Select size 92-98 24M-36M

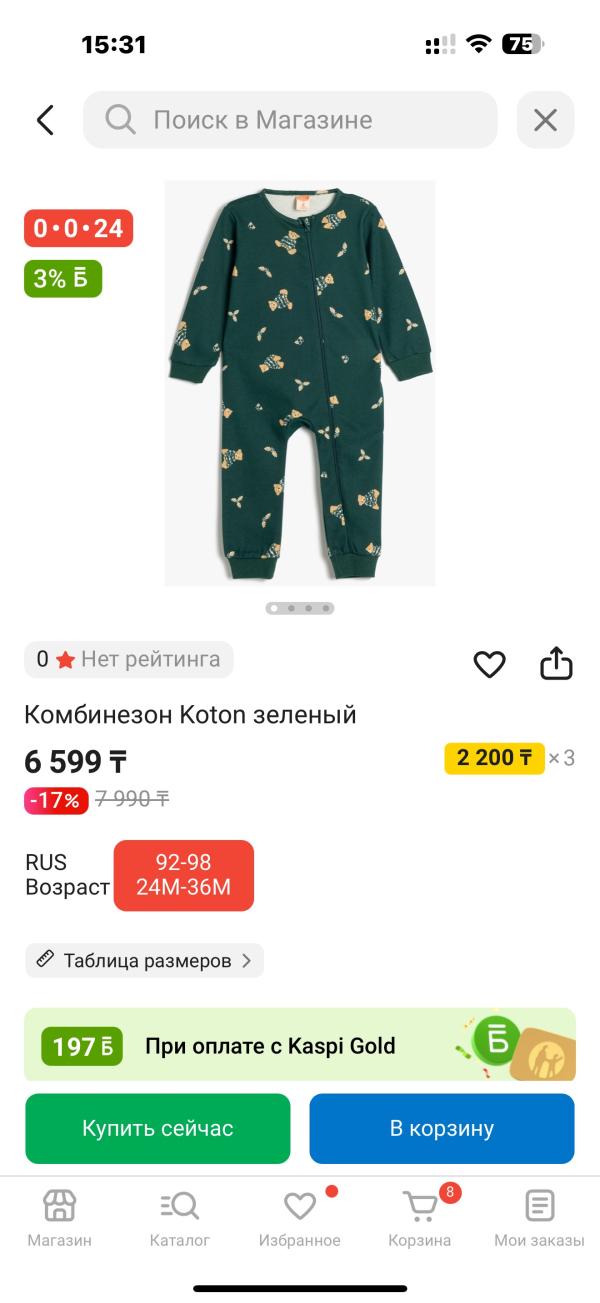(184, 875)
